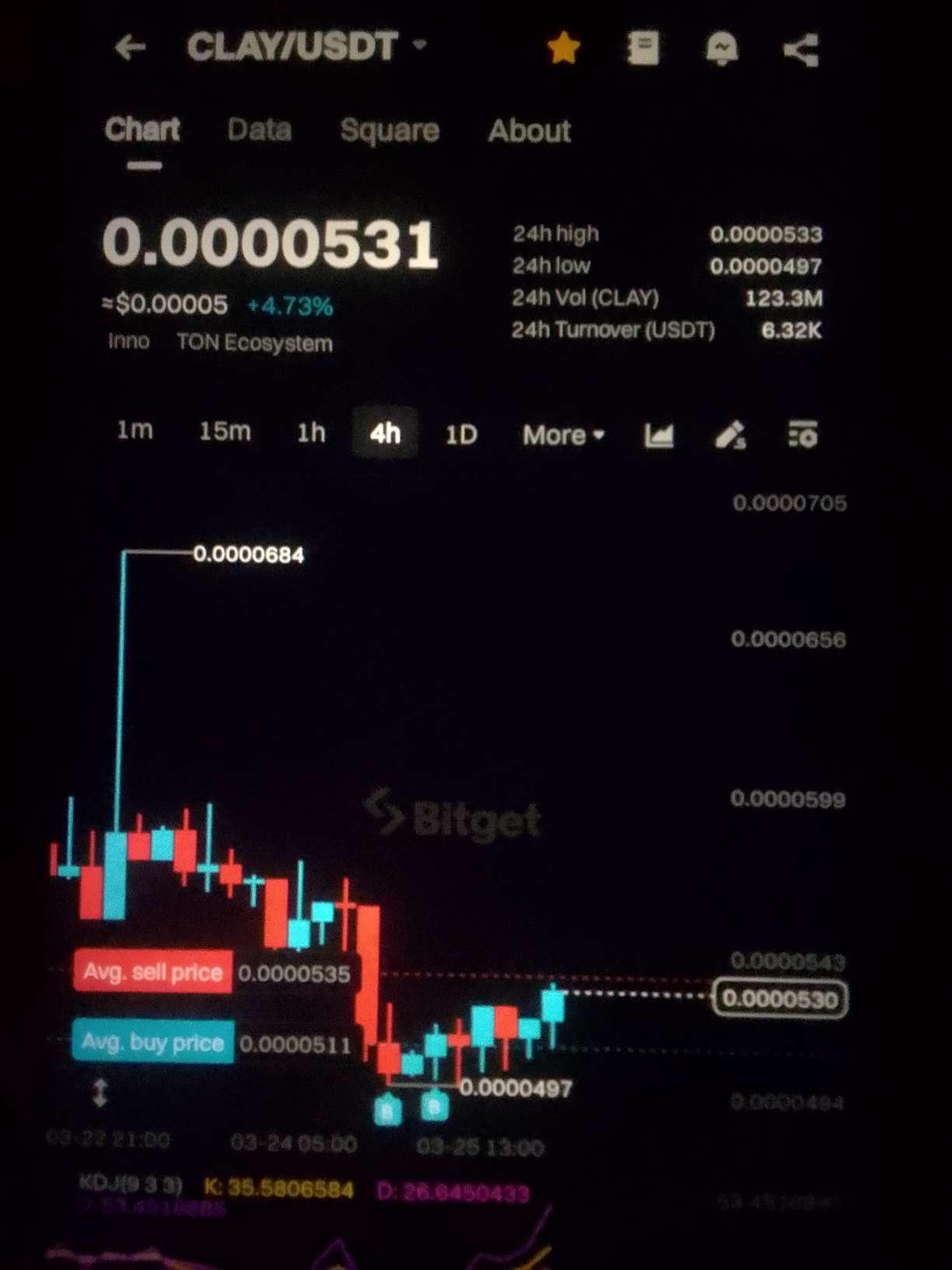Switch to the Data tab
952x1270 pixels.
coord(259,130)
